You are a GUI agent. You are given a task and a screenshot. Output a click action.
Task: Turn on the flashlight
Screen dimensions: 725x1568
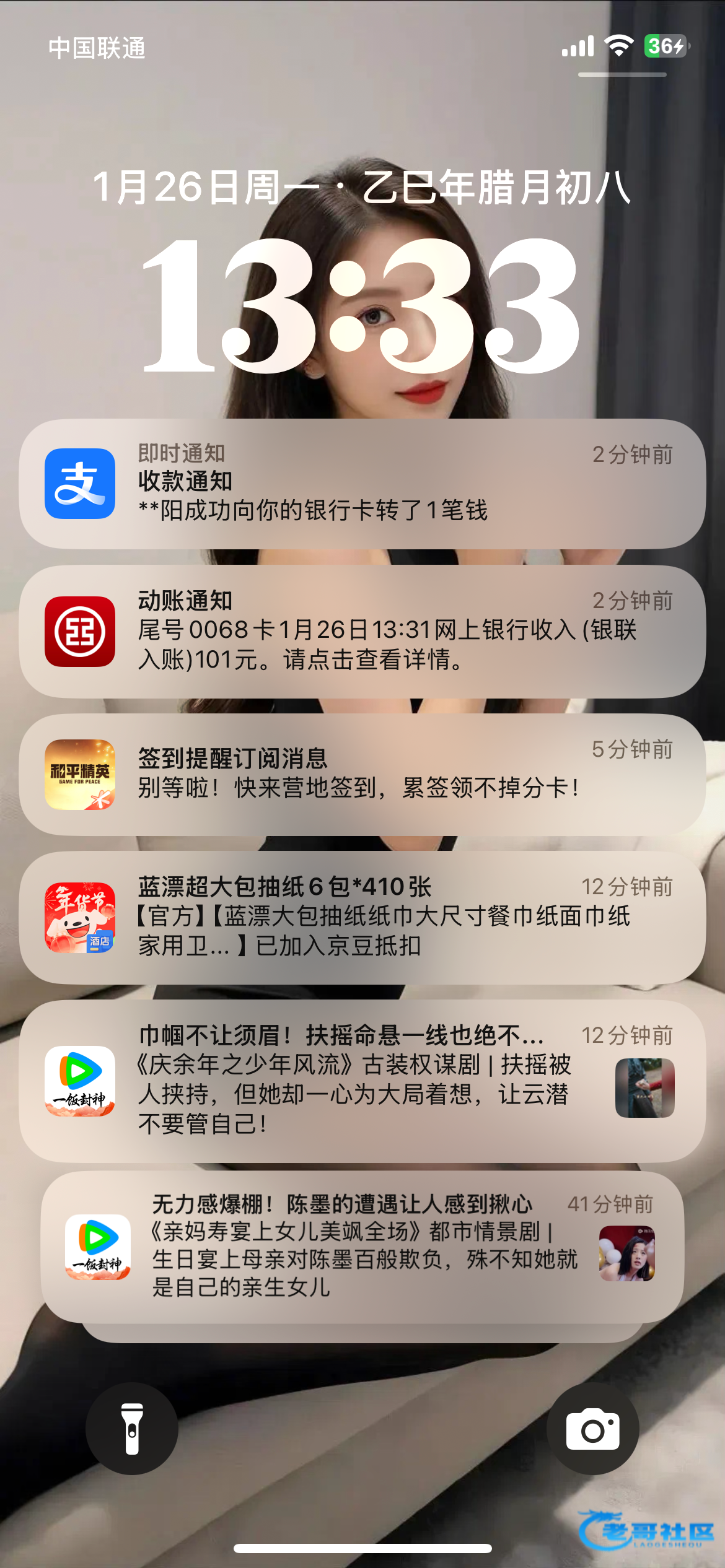tap(132, 1428)
